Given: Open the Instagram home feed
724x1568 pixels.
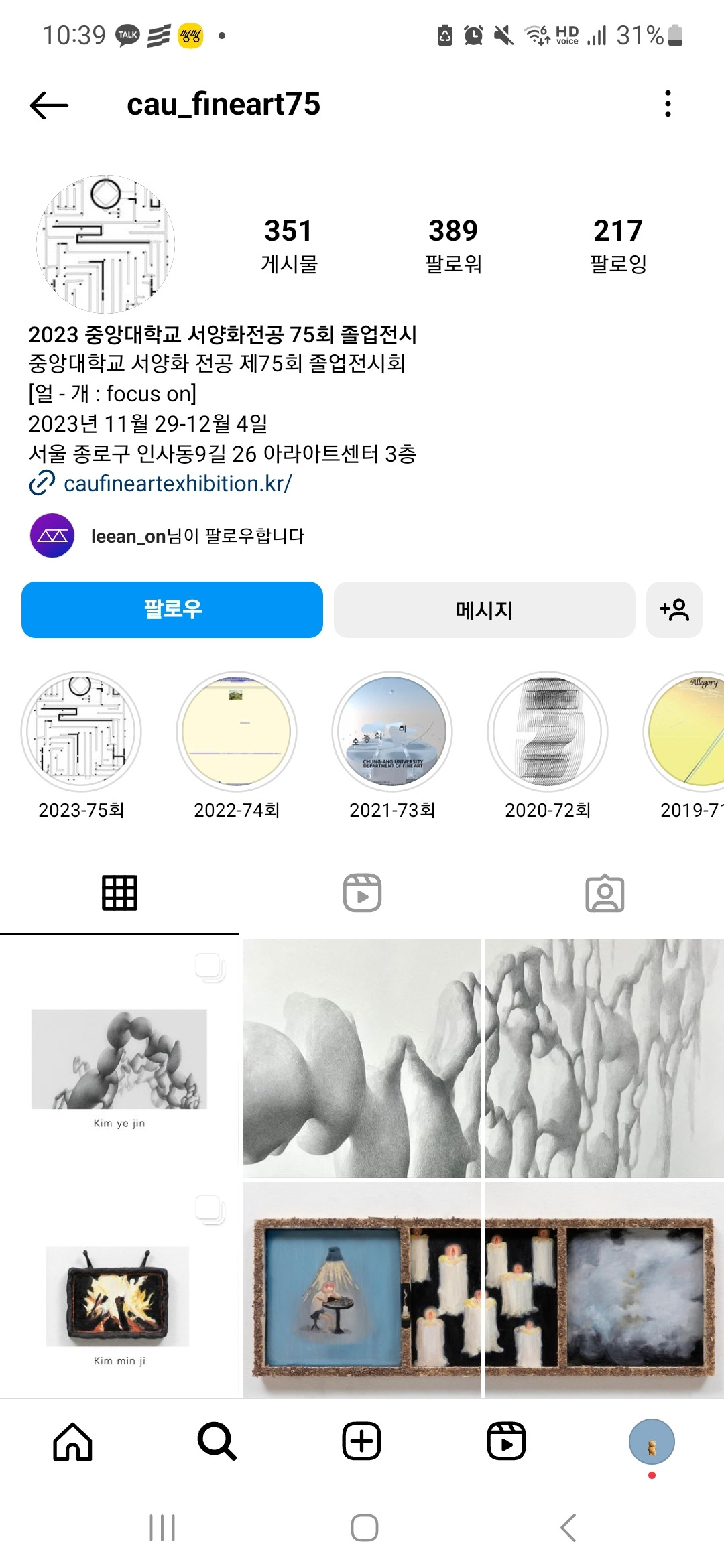Looking at the screenshot, I should tap(74, 1442).
